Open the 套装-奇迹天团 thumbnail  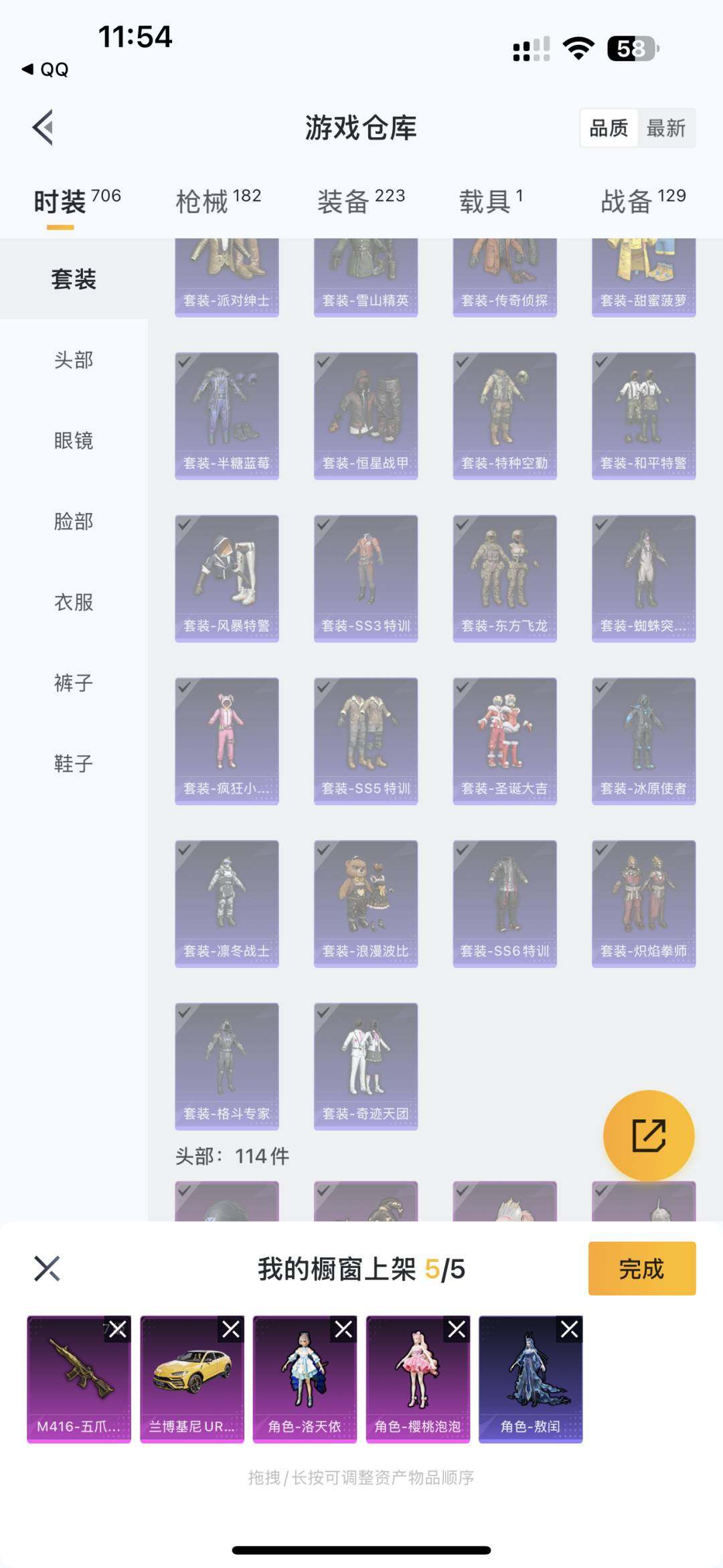coord(366,1066)
